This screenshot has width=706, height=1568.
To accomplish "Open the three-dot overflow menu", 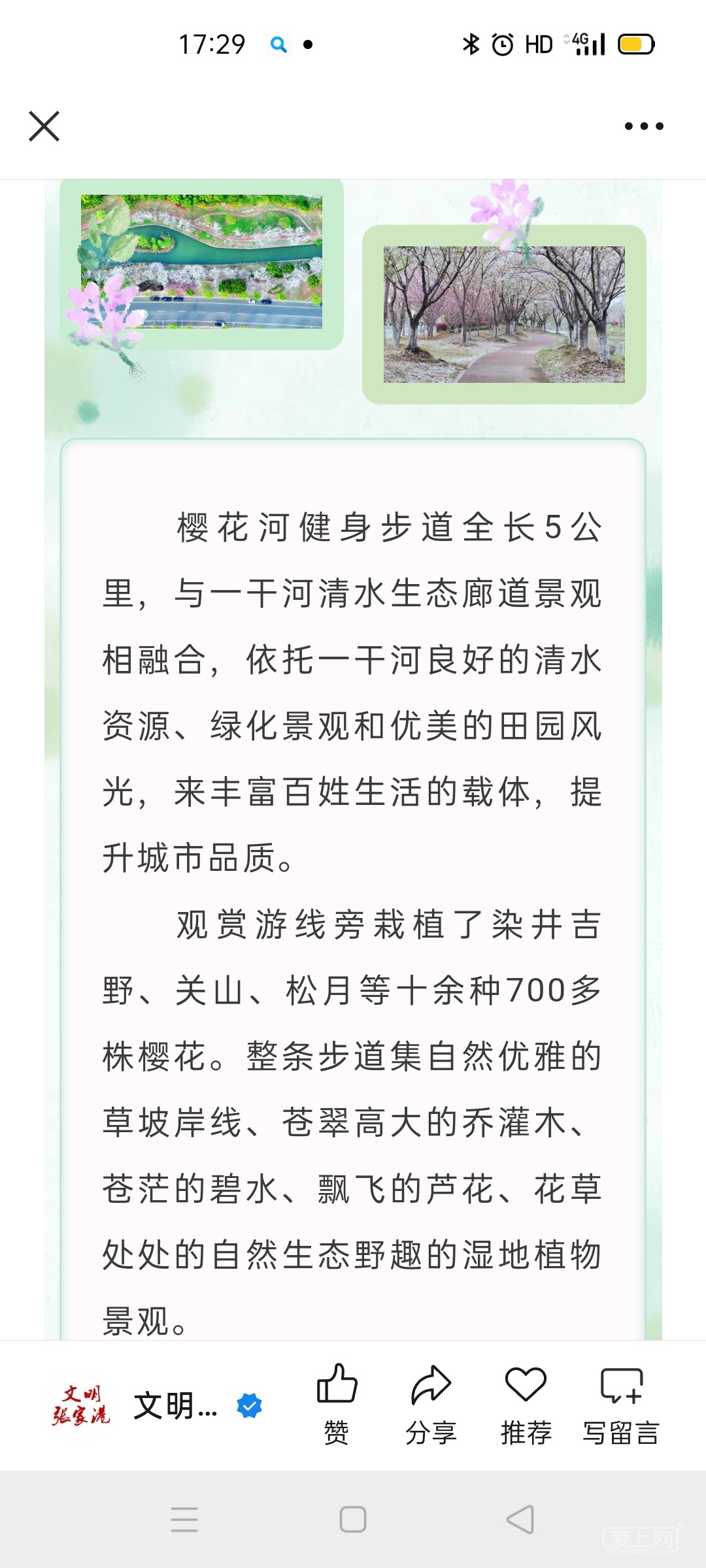I will 643,126.
